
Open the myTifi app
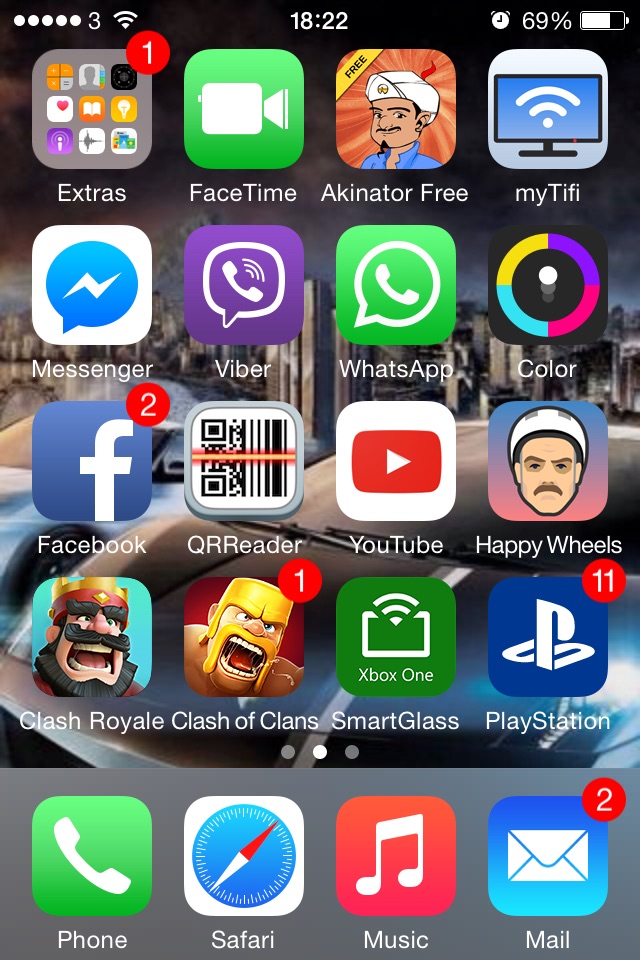548,109
